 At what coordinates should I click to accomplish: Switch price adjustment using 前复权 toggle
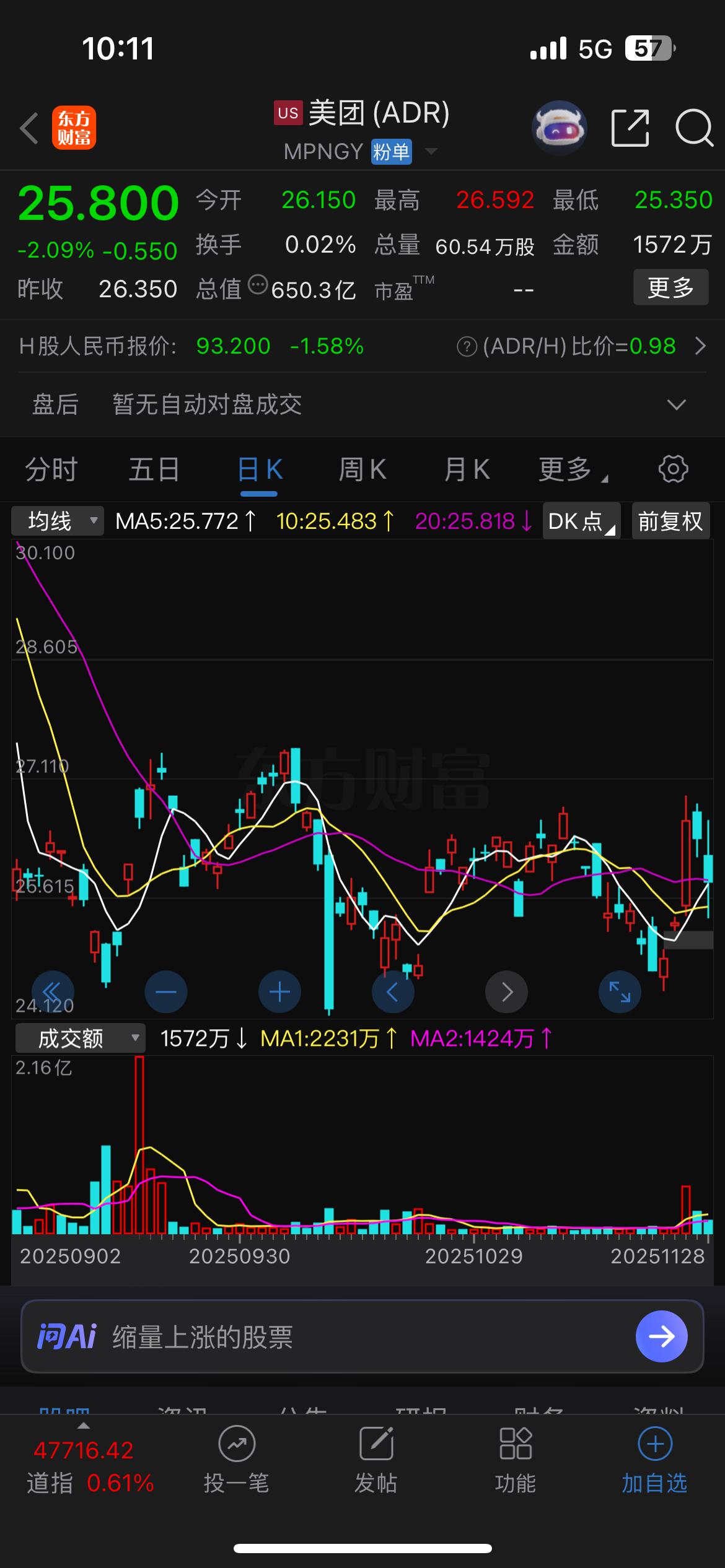670,521
